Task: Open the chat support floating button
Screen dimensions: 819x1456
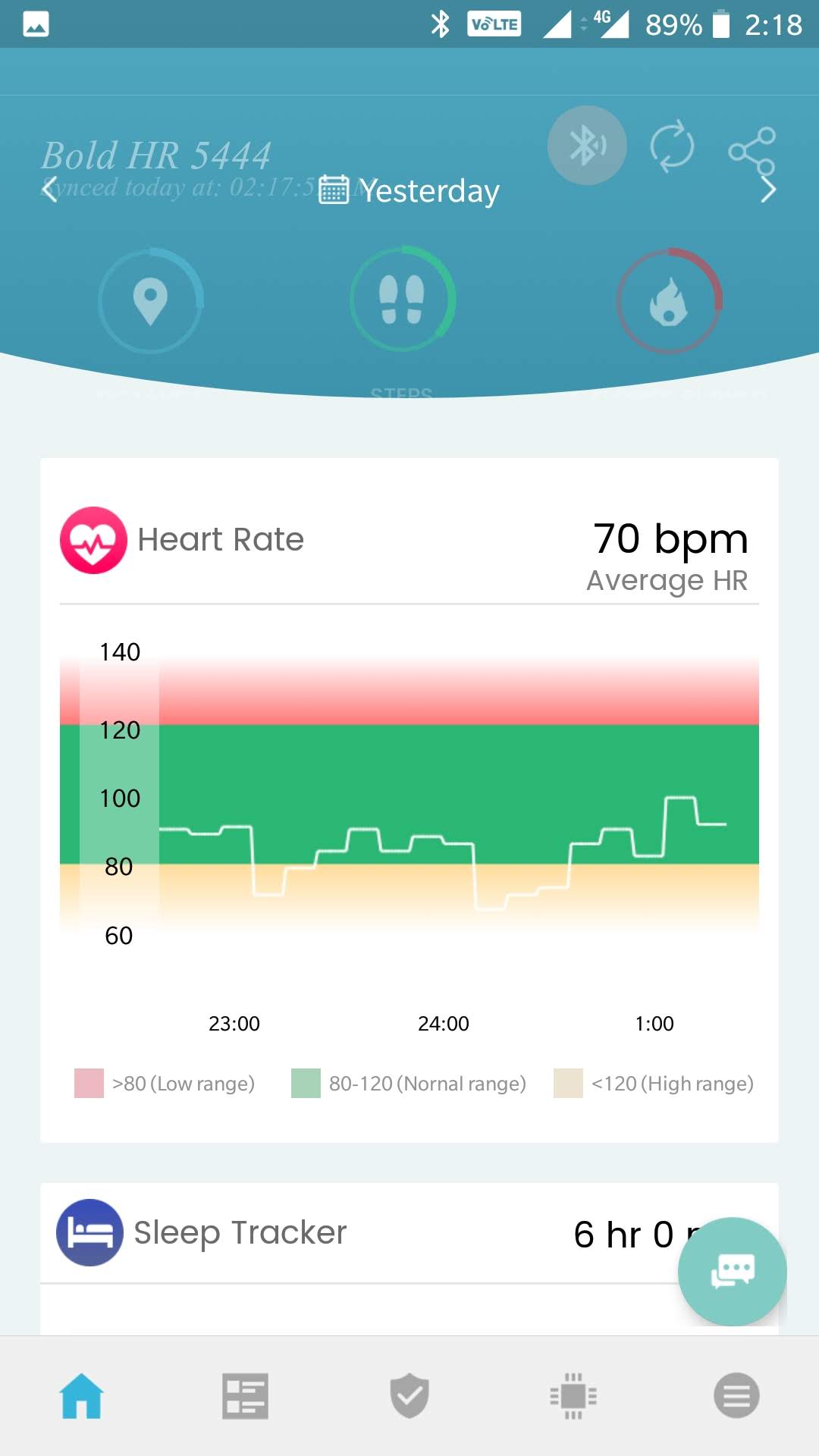Action: [x=732, y=1271]
